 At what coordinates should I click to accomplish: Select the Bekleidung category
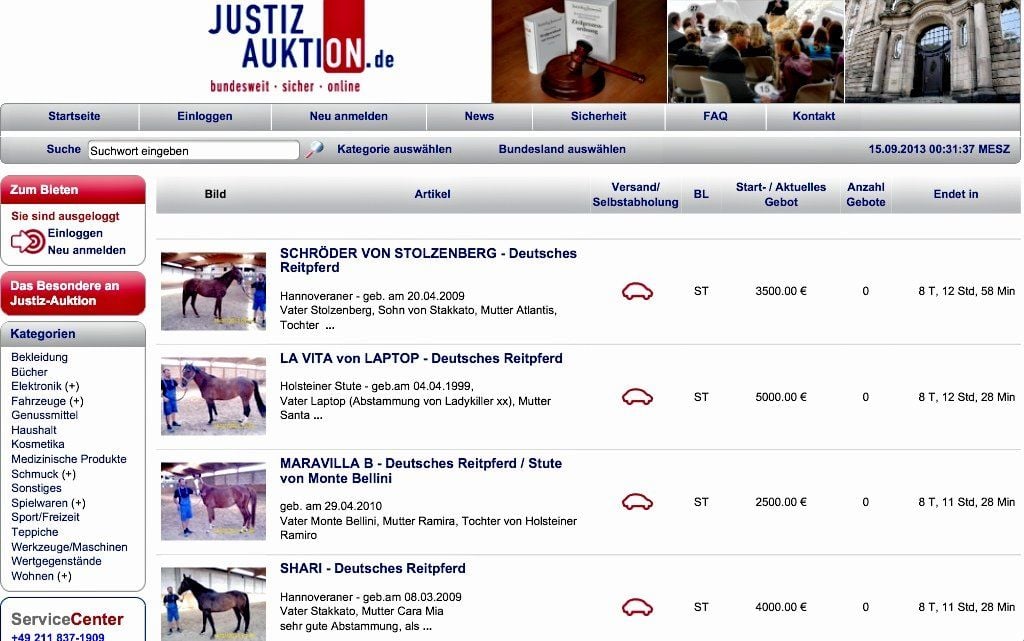[x=39, y=357]
